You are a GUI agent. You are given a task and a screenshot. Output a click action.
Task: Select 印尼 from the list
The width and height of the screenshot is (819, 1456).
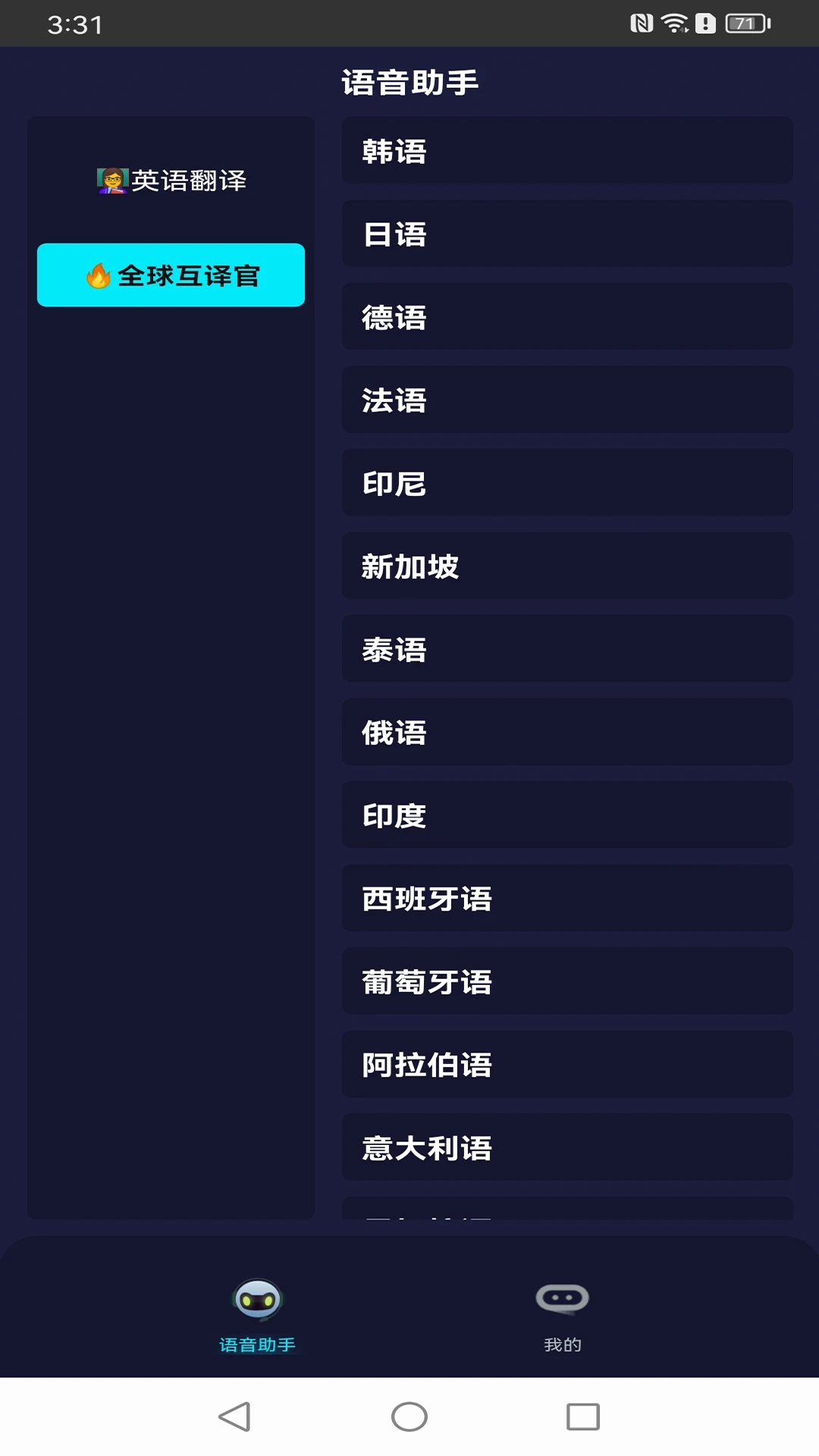566,483
